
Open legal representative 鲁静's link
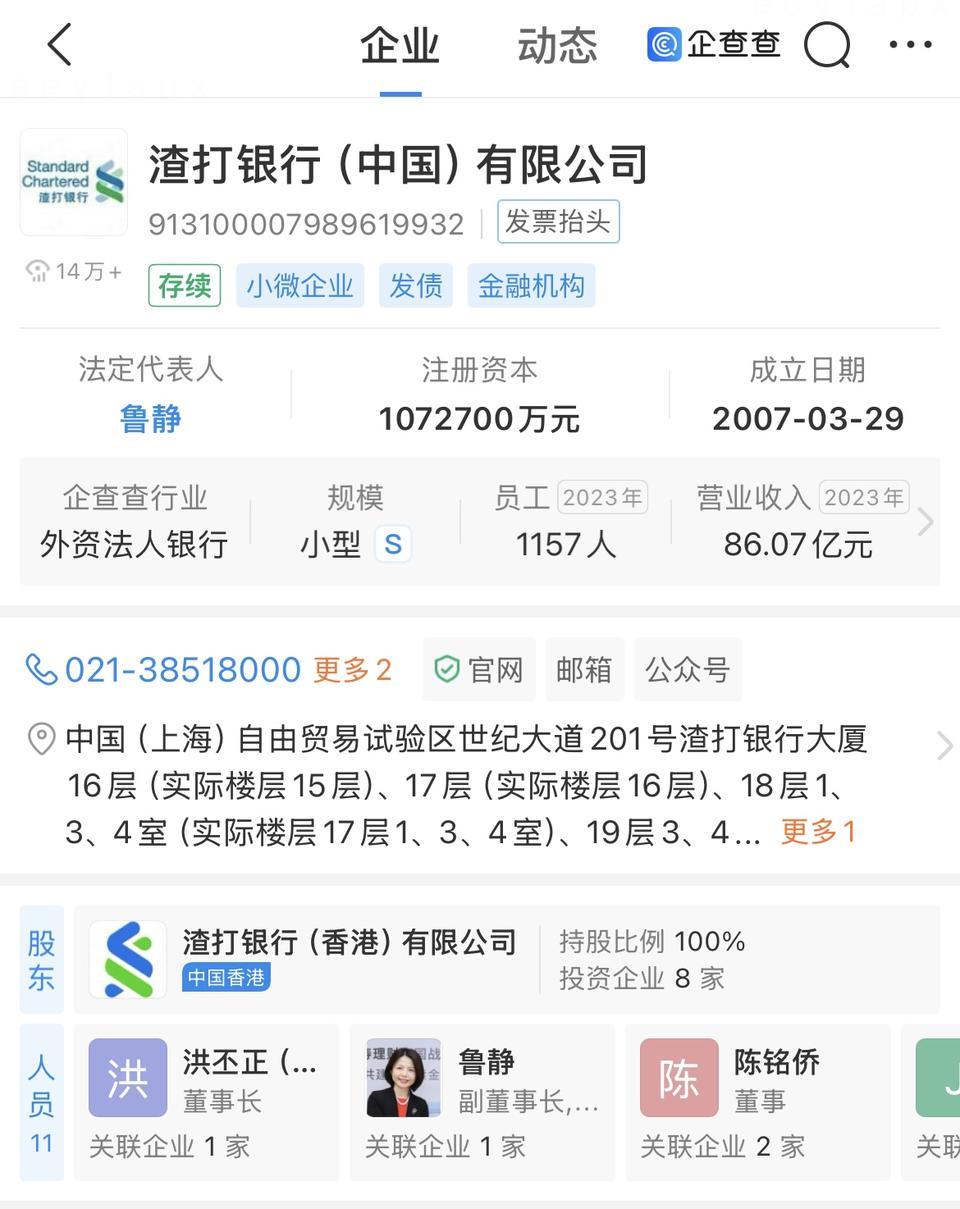150,418
